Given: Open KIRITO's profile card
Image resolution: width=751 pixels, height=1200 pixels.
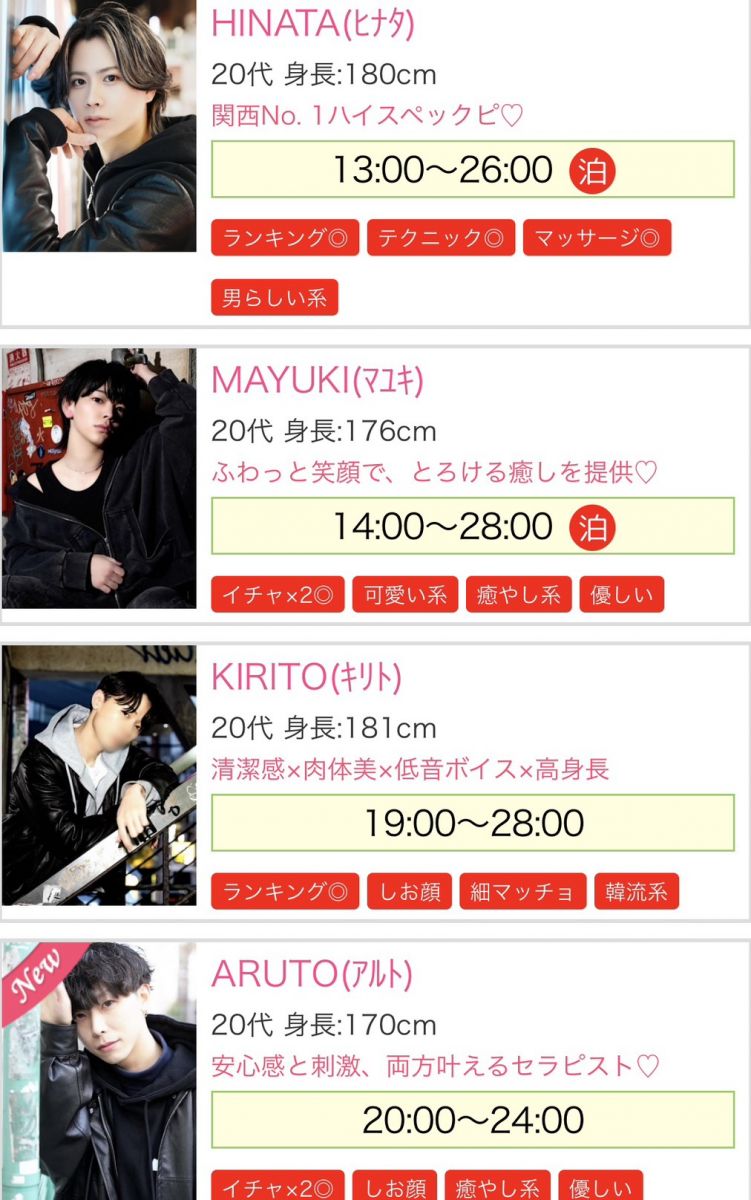Looking at the screenshot, I should 375,782.
